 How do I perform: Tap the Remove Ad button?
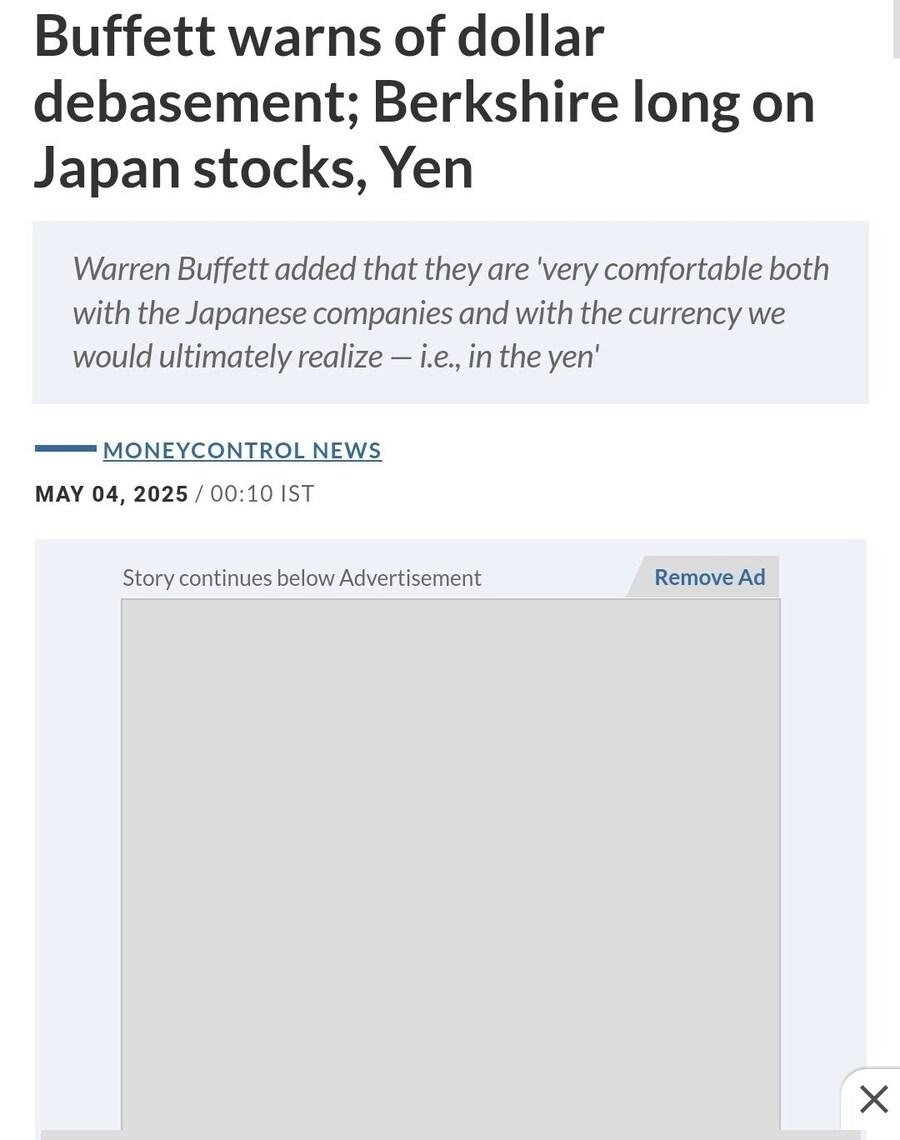click(709, 577)
